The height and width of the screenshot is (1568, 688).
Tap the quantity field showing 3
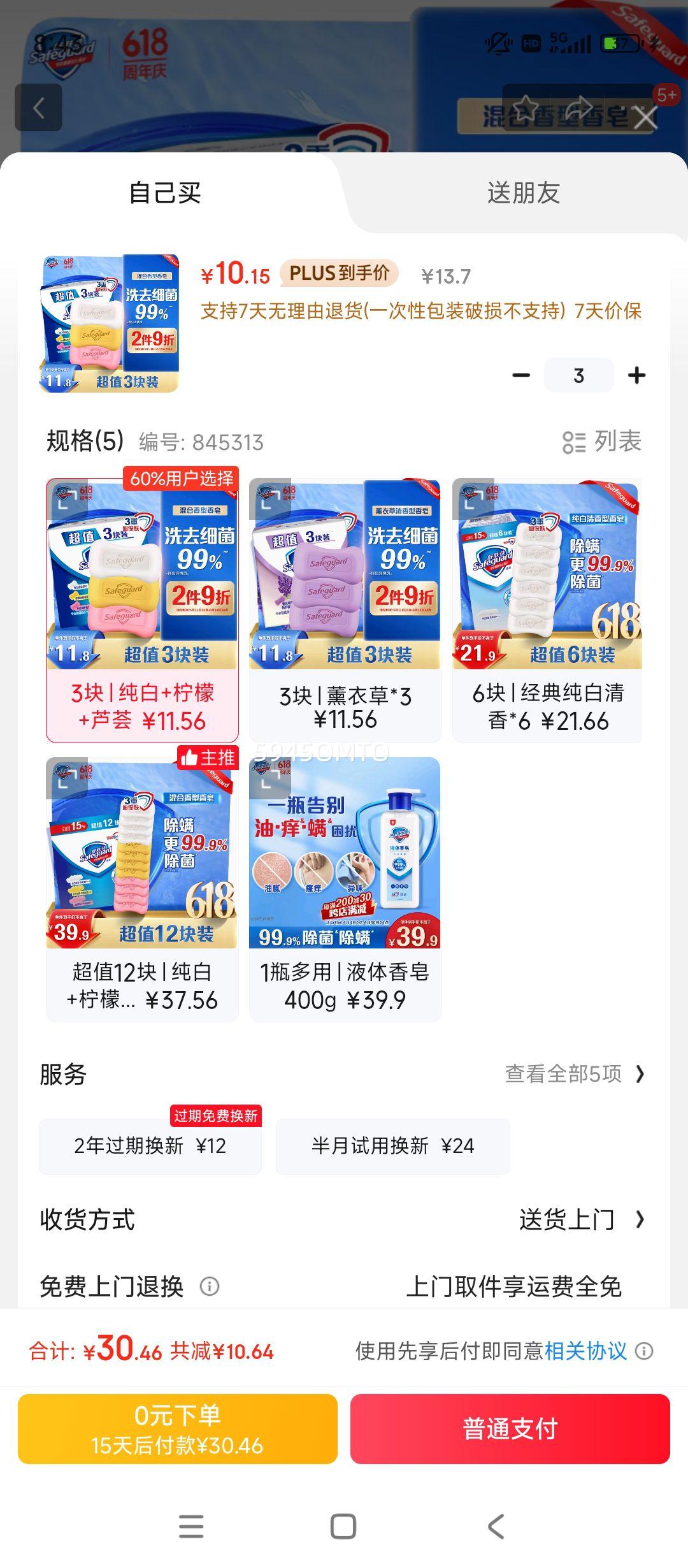point(578,375)
